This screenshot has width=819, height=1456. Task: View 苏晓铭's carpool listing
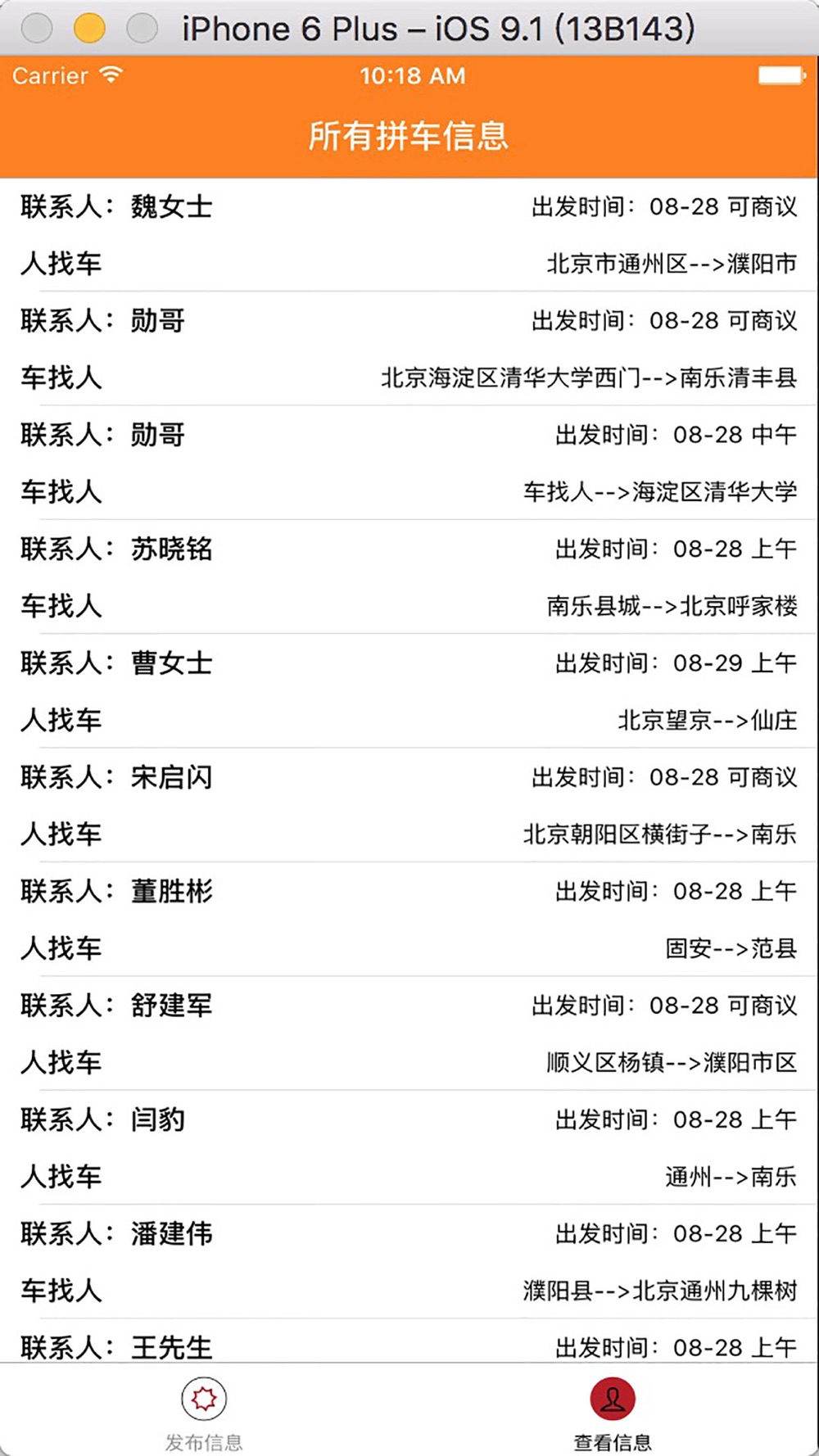click(x=409, y=577)
